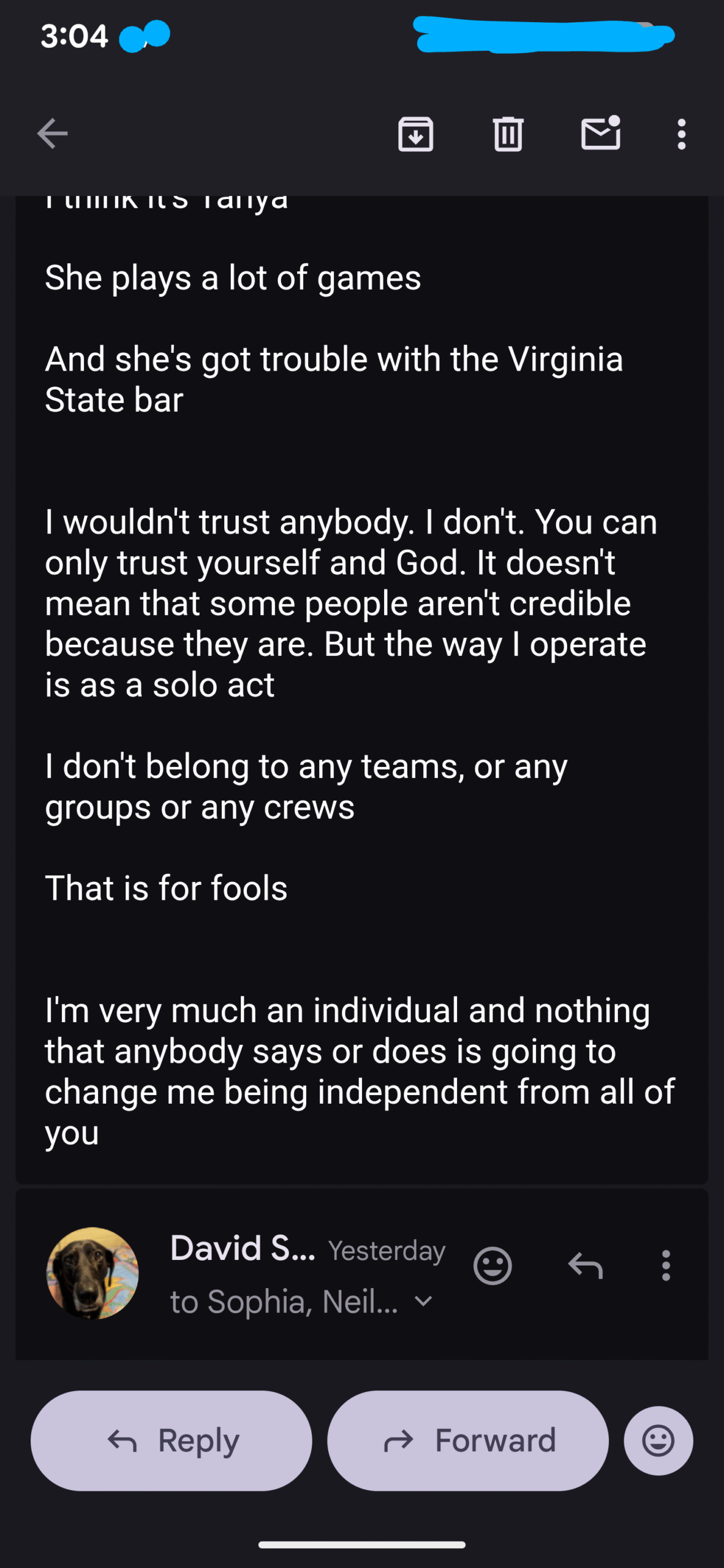Mark this email as unread

600,134
